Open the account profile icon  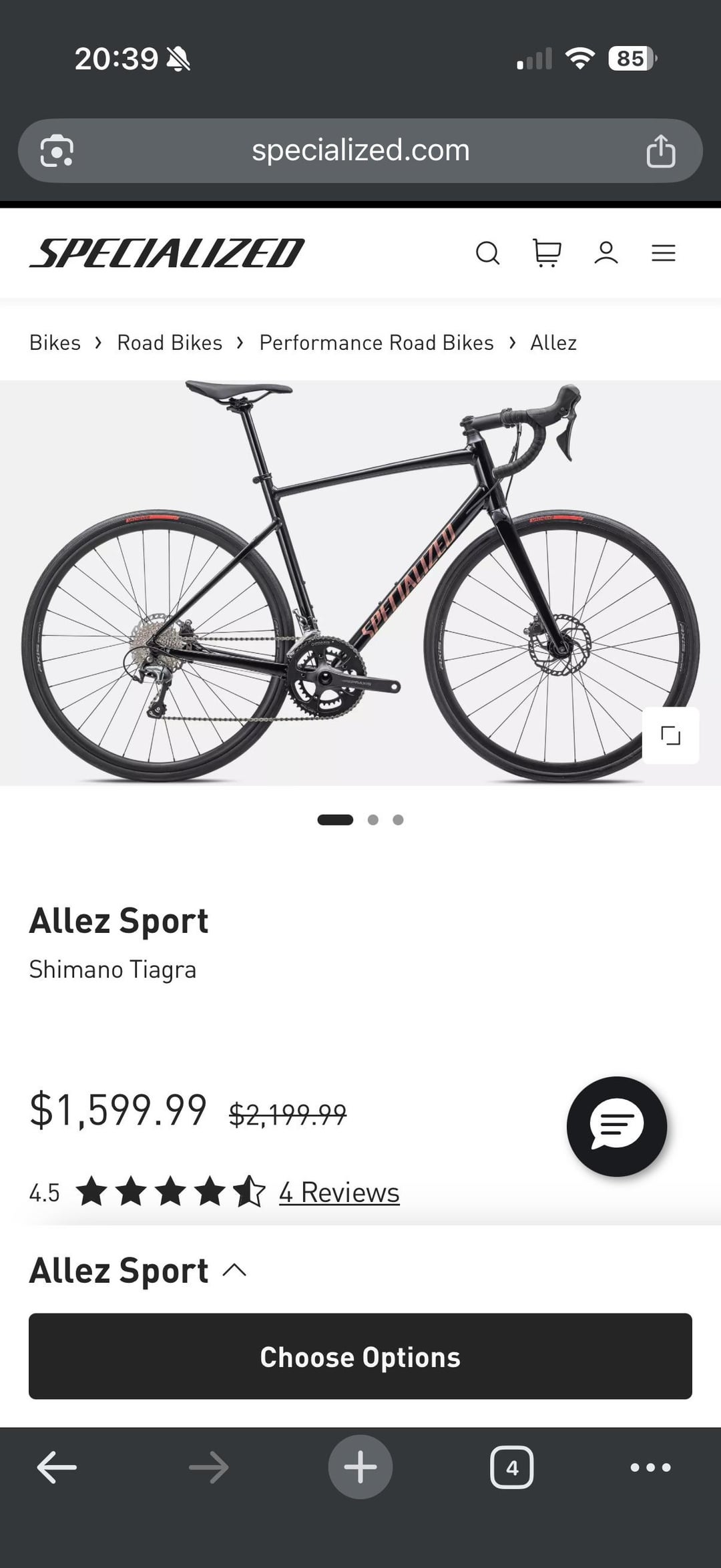pos(606,253)
